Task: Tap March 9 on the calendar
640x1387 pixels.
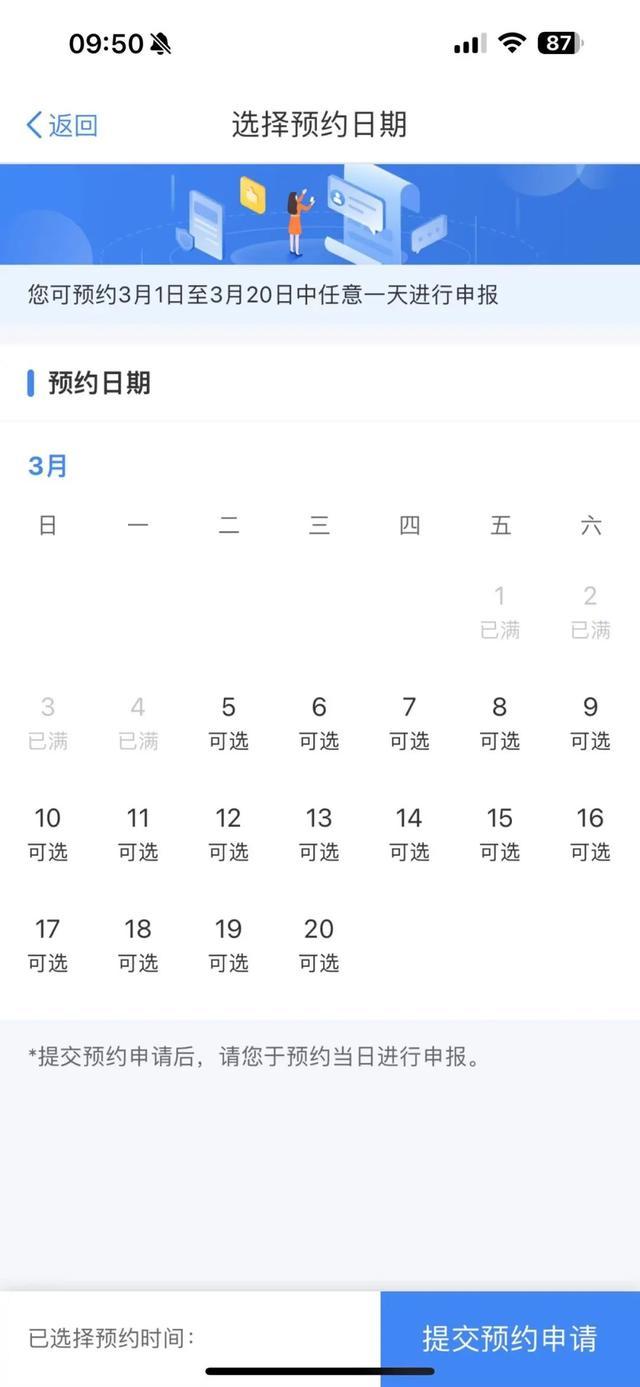Action: click(590, 722)
